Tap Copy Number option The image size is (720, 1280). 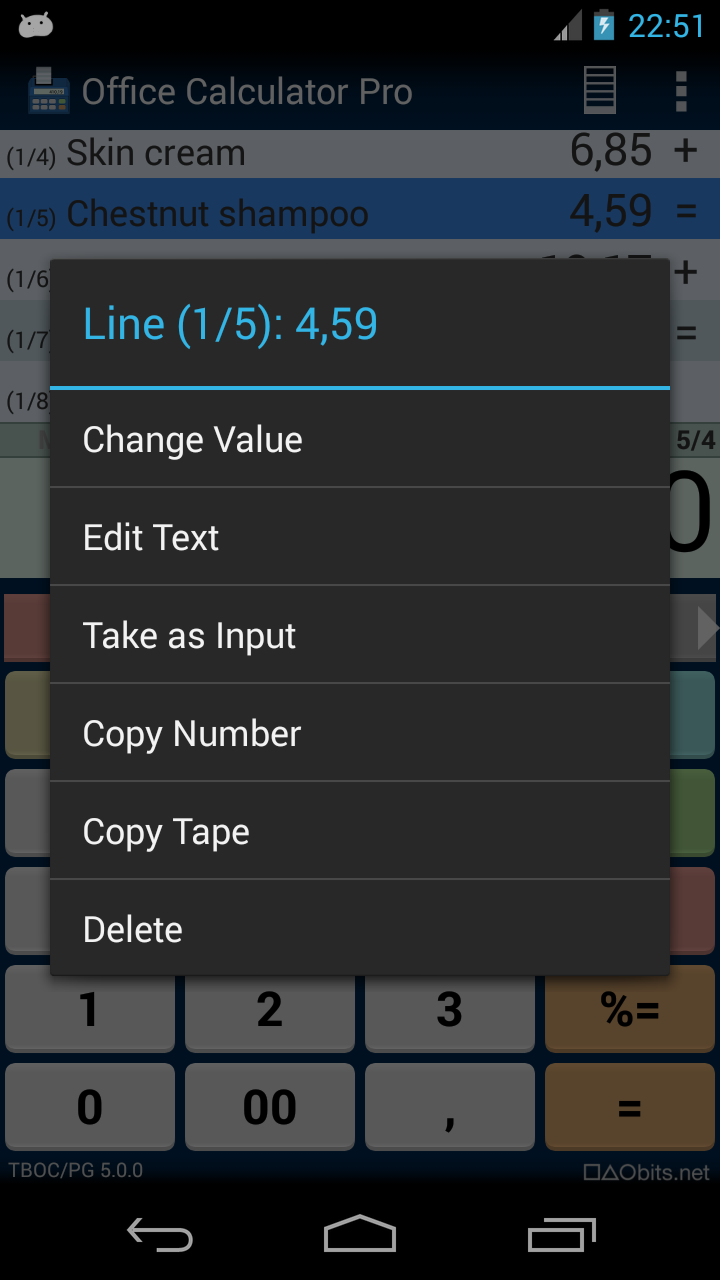pos(359,734)
